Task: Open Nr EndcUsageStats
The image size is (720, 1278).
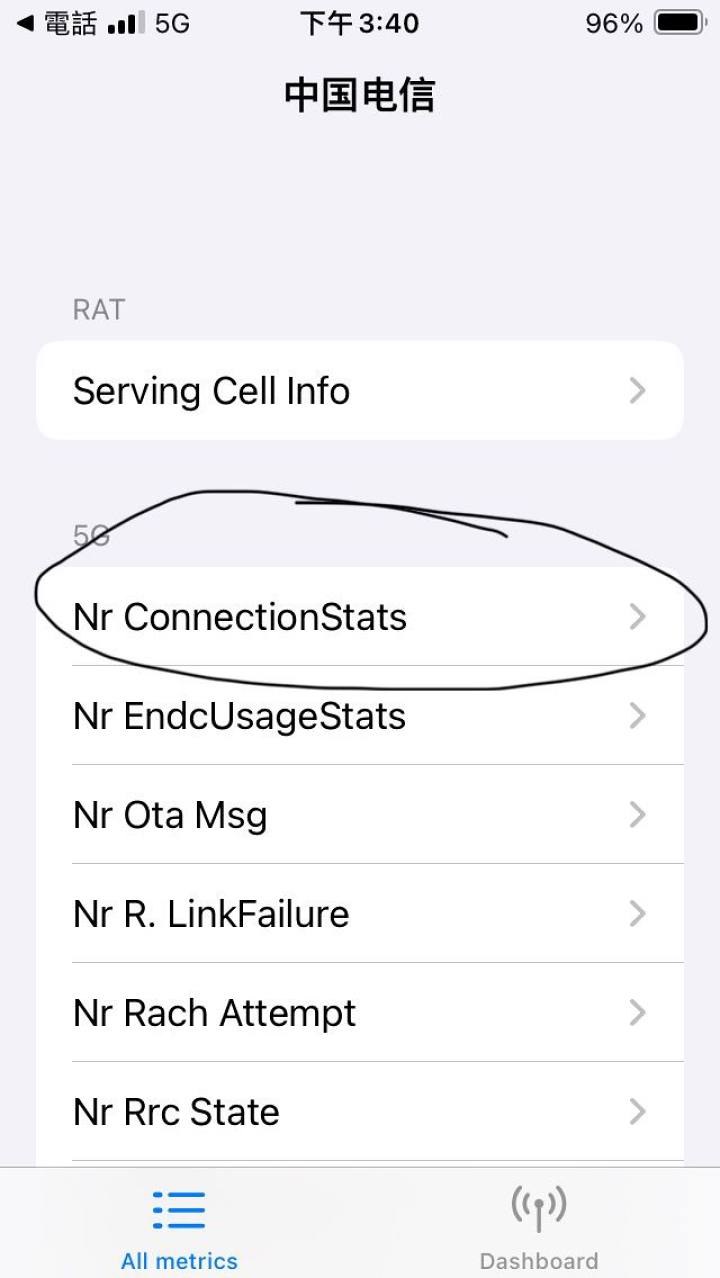Action: 360,716
